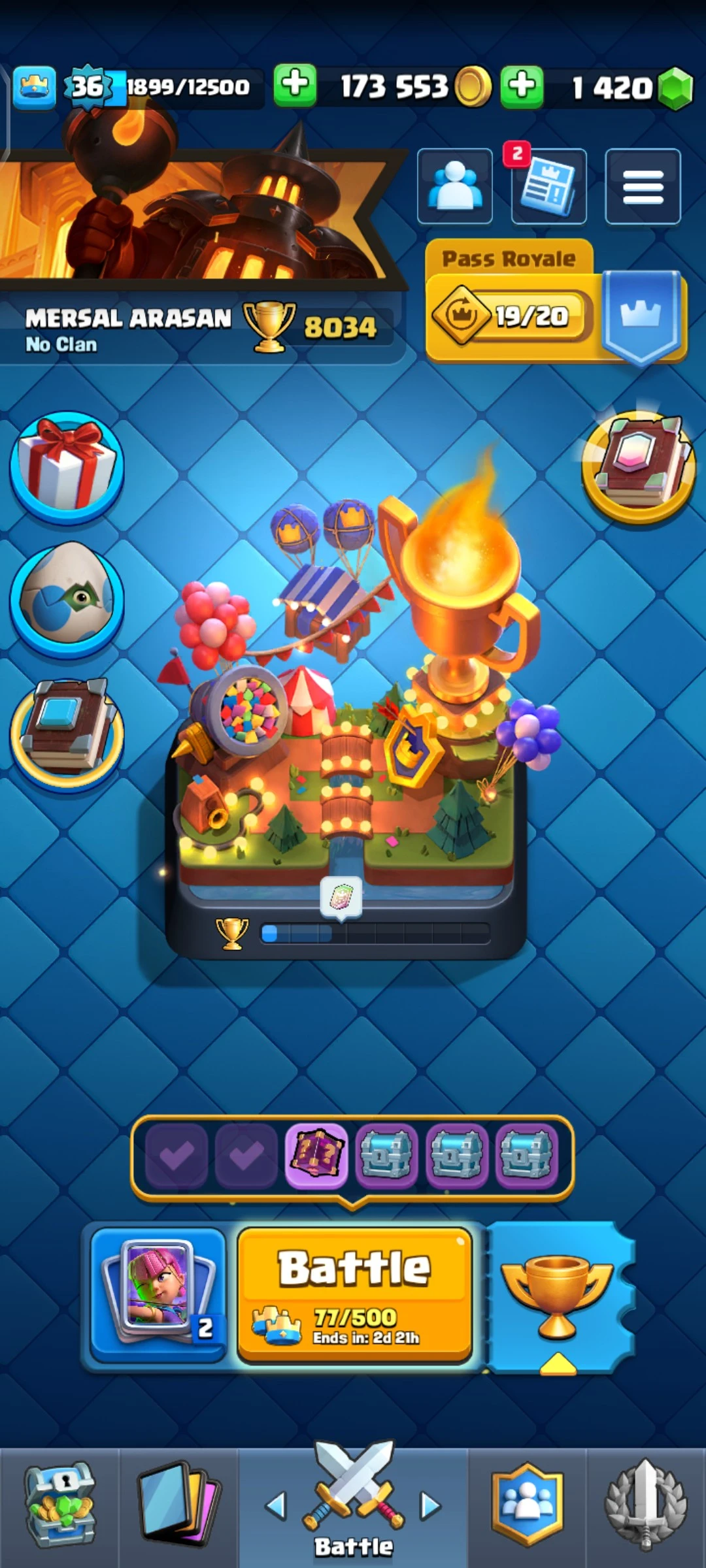This screenshot has width=706, height=1568.
Task: Open the friends icon
Action: coord(455,186)
